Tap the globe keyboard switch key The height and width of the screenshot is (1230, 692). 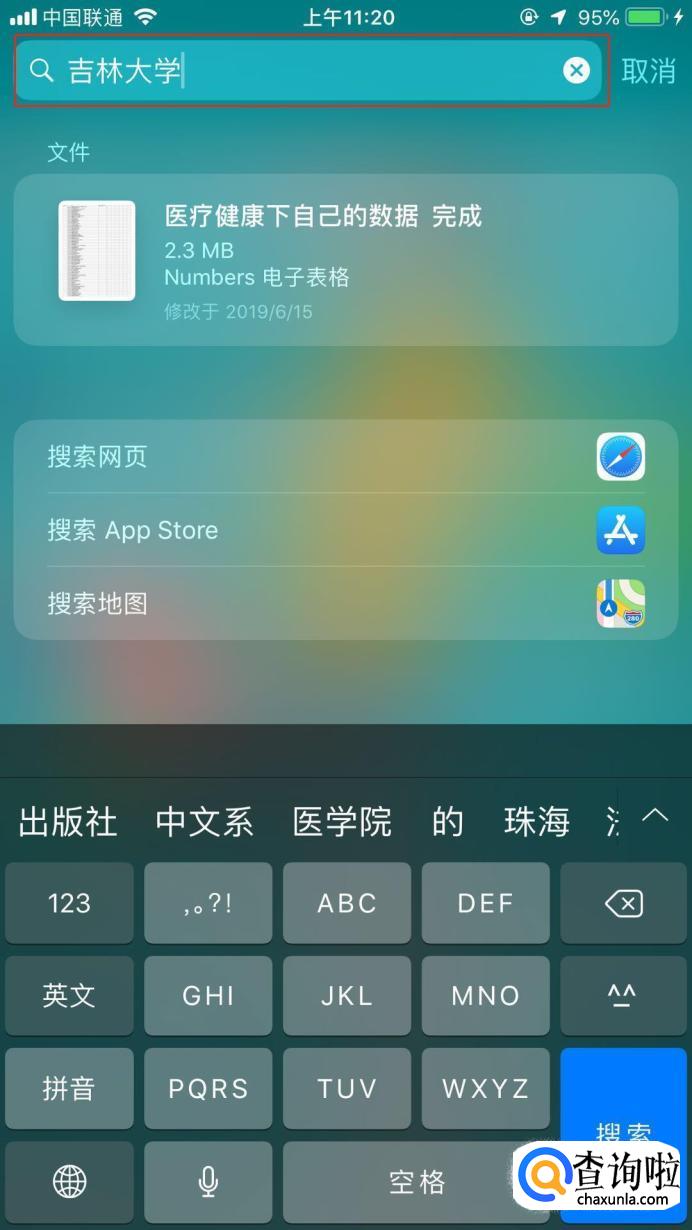pos(69,1182)
